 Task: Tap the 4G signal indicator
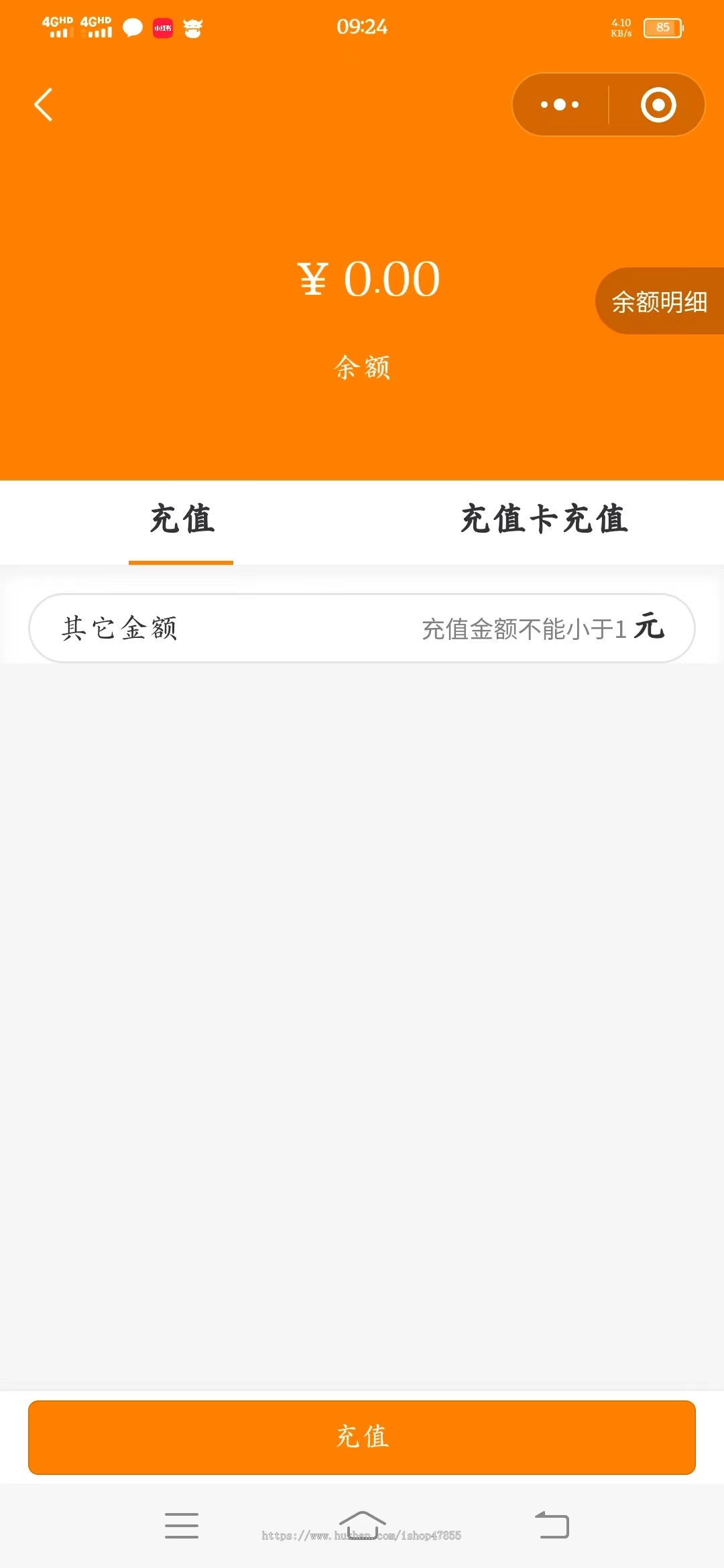tap(57, 27)
